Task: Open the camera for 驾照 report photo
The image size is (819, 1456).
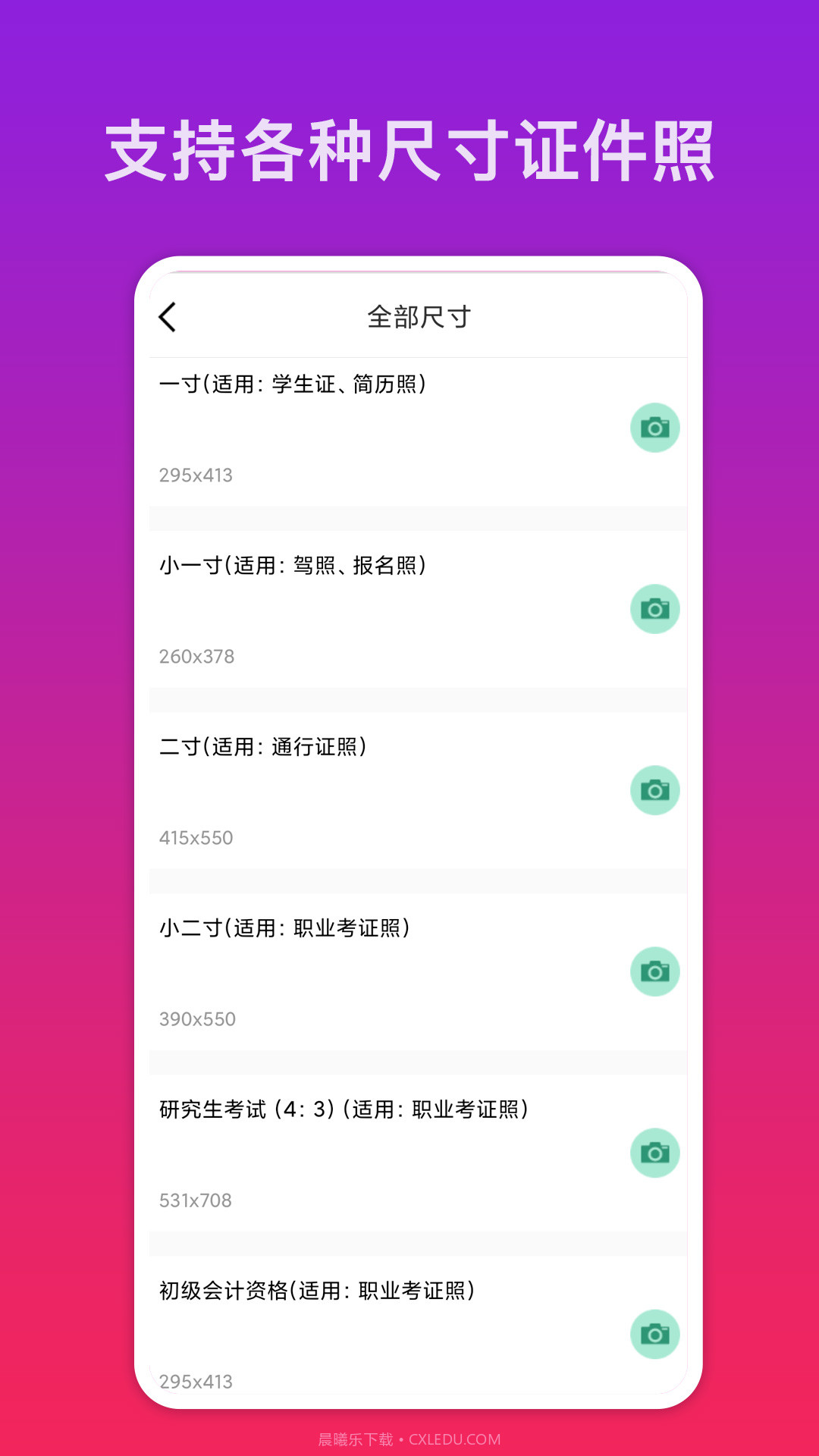Action: point(655,608)
